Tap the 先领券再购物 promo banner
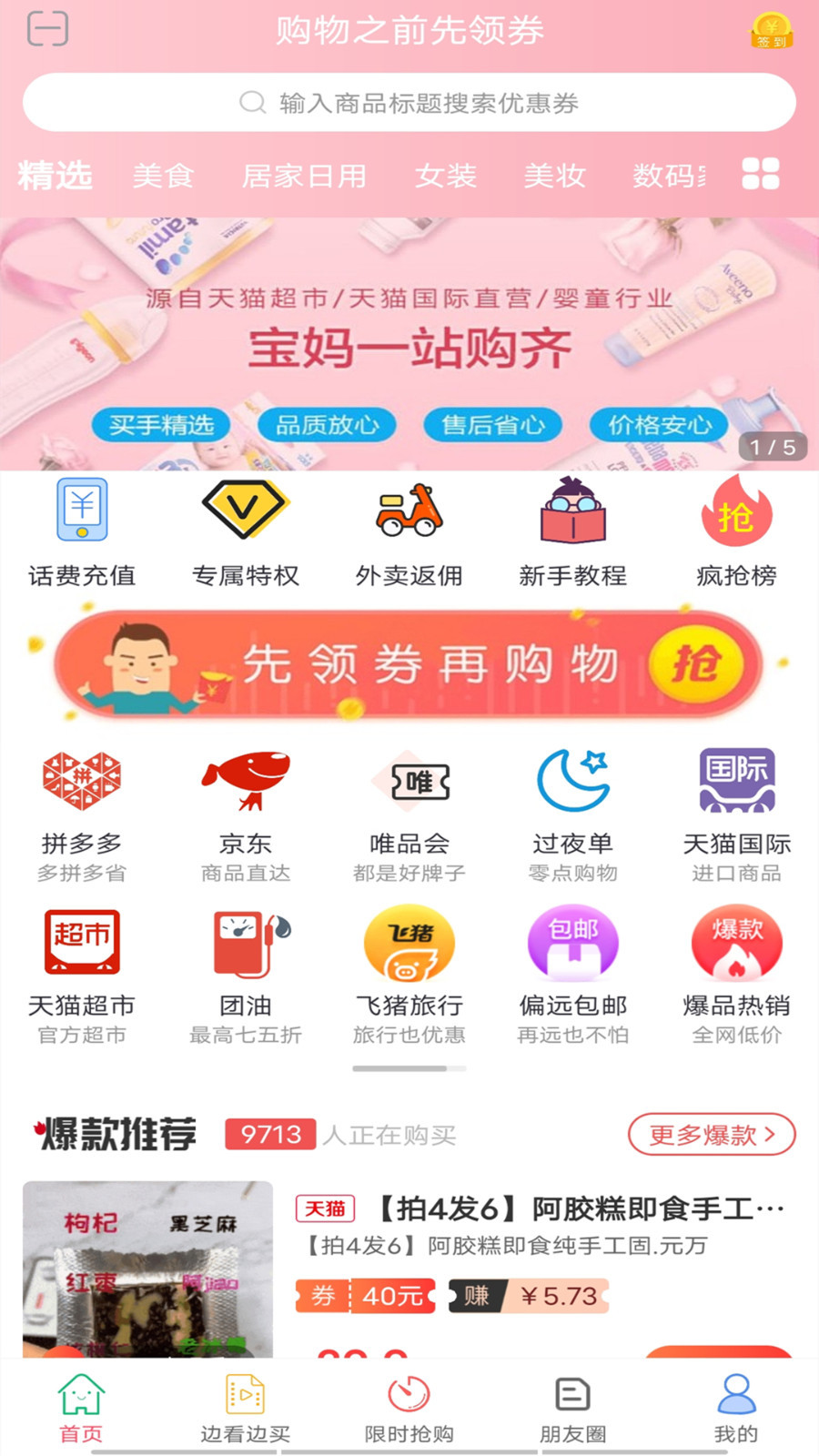The width and height of the screenshot is (819, 1456). (409, 664)
